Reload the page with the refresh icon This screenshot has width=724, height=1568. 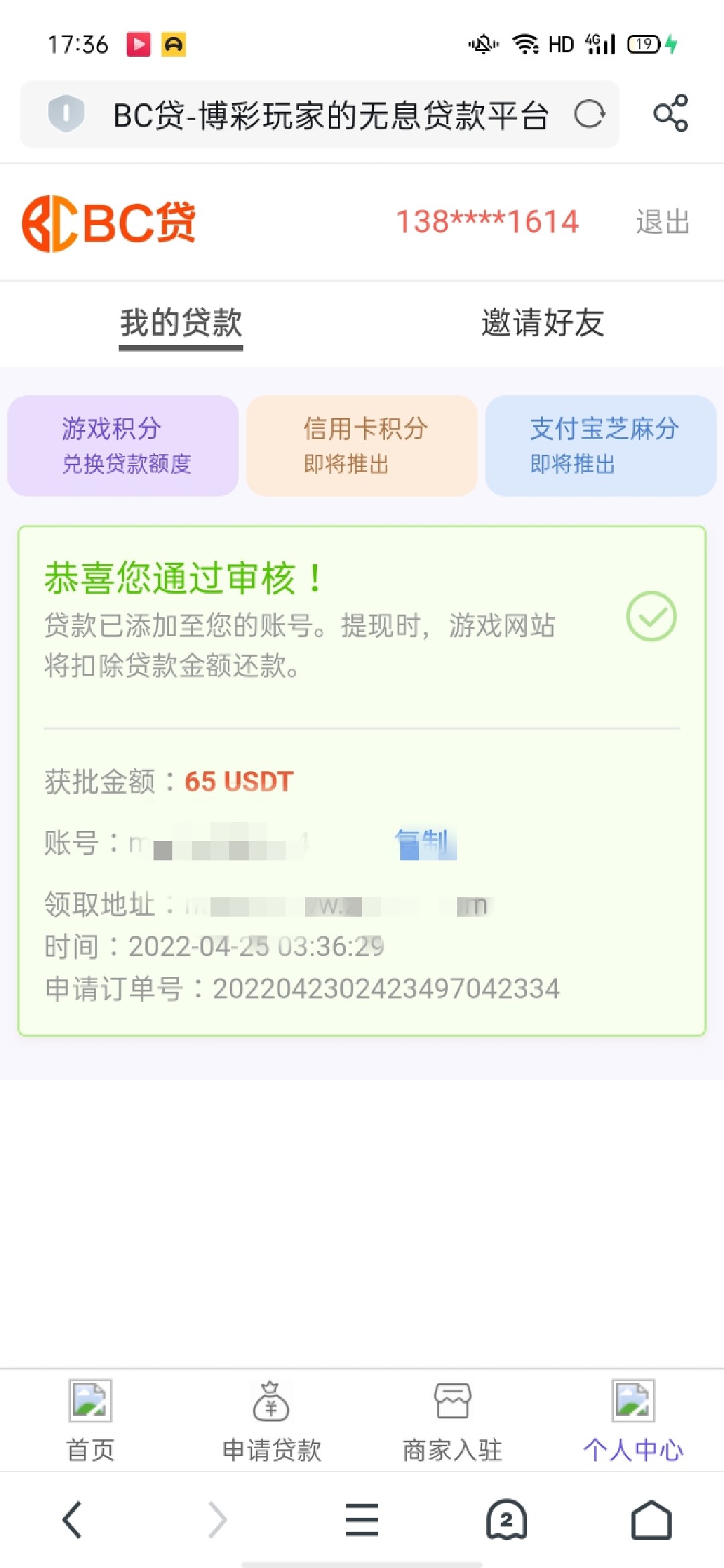[x=589, y=115]
